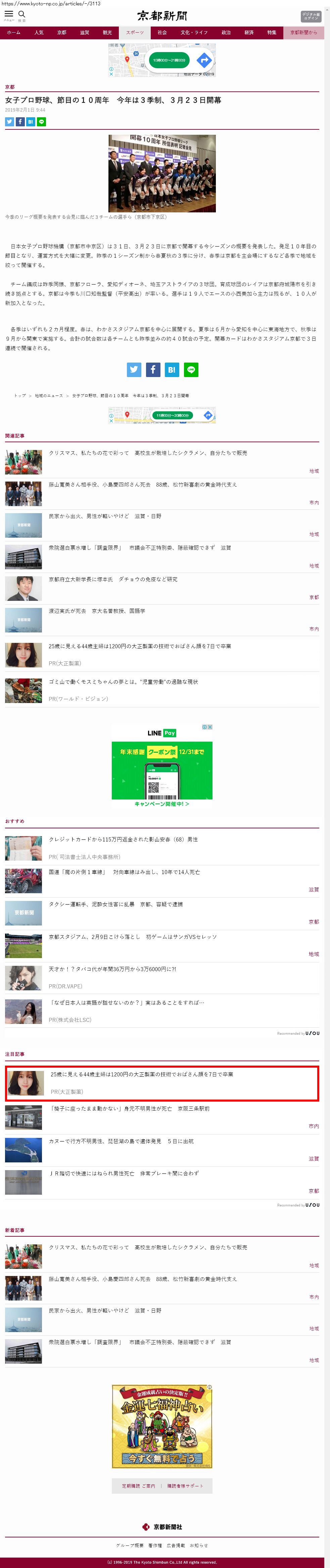The width and height of the screenshot is (330, 1568).
Task: Open カヌーで行方不明男性 article
Action: point(121,1141)
